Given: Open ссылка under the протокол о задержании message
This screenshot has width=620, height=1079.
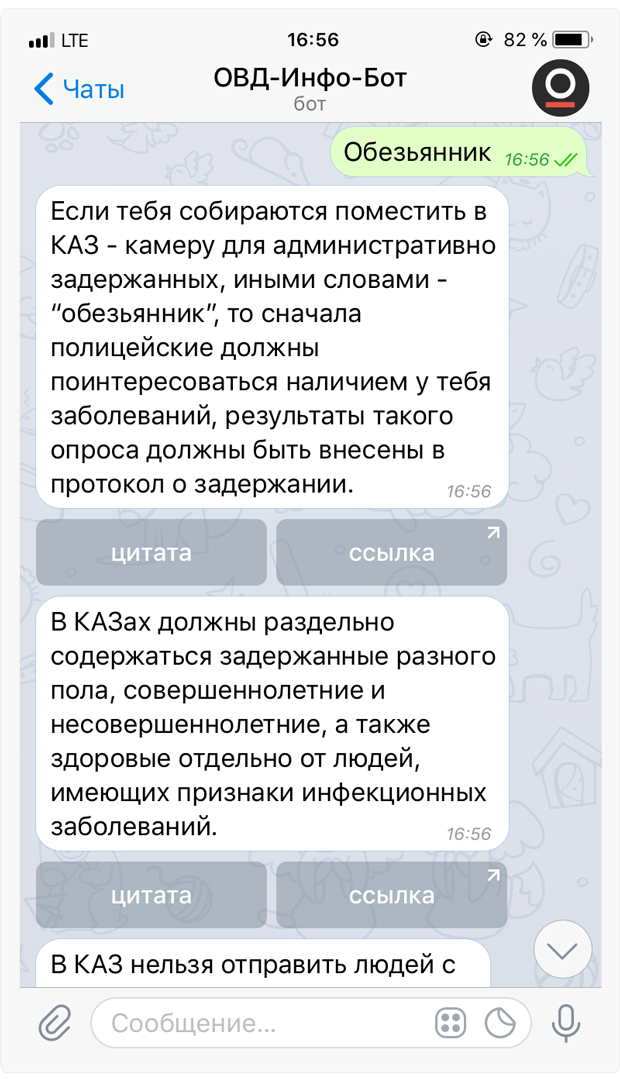Looking at the screenshot, I should [x=391, y=552].
